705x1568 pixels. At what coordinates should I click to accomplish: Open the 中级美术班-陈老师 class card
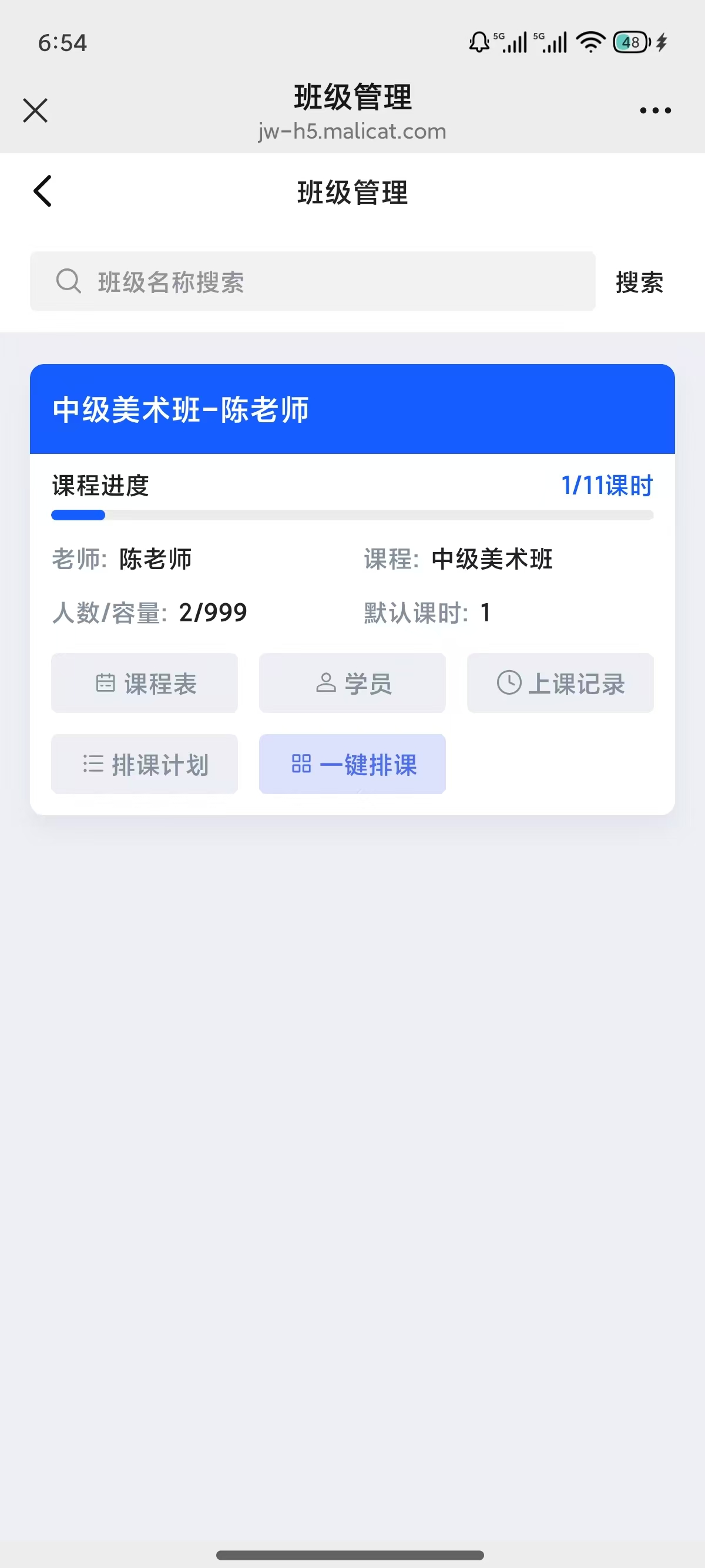pyautogui.click(x=352, y=409)
